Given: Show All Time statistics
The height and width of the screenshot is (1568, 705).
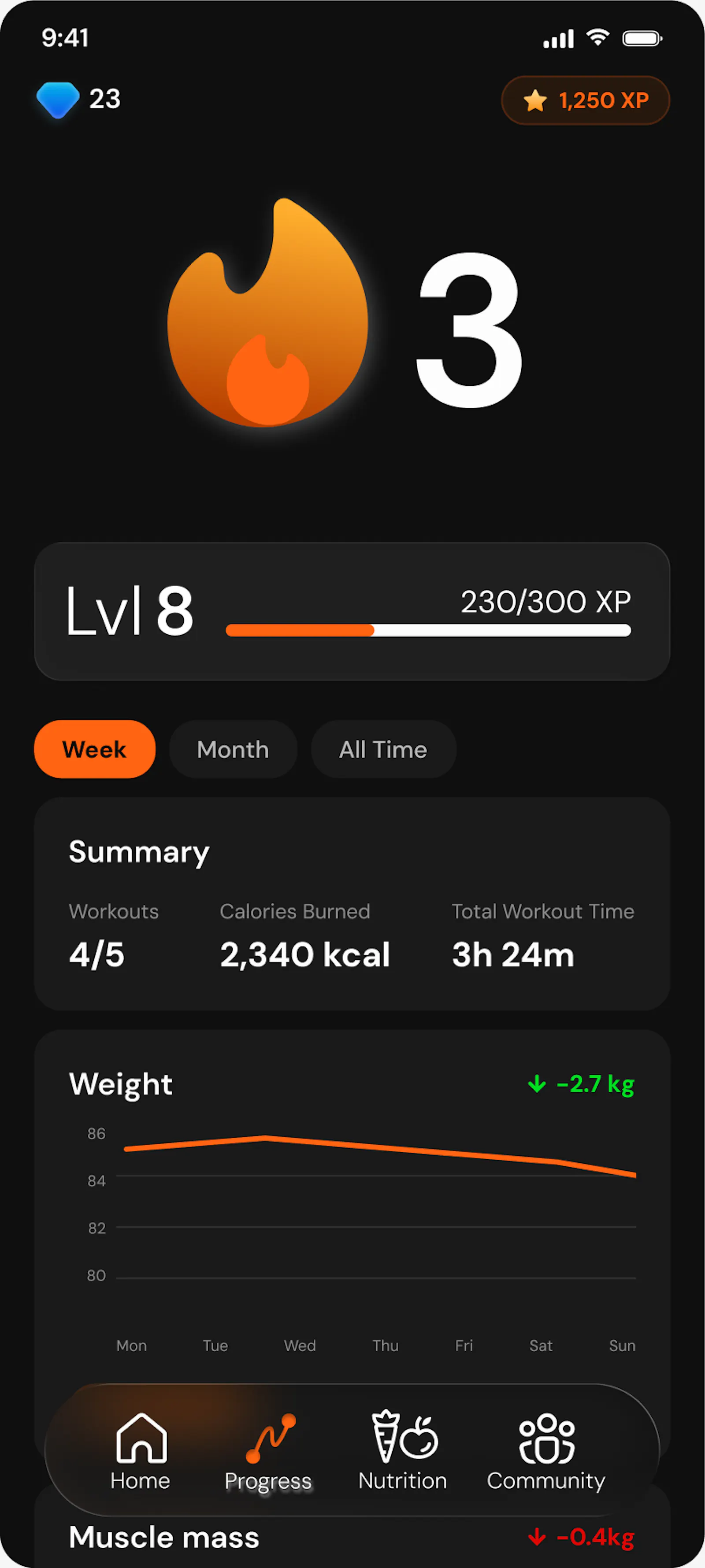Looking at the screenshot, I should pyautogui.click(x=383, y=749).
